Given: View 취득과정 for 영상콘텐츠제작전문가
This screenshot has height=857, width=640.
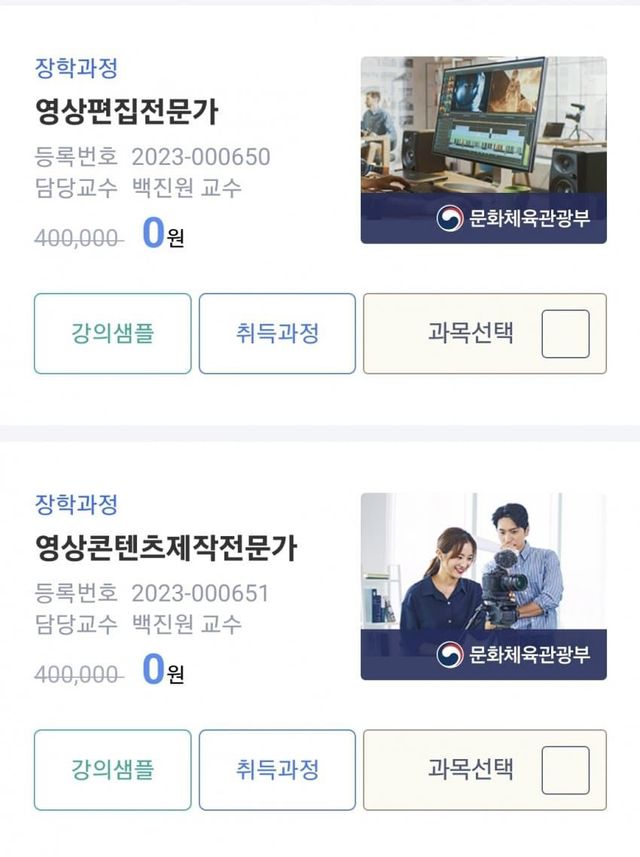Looking at the screenshot, I should click(x=277, y=769).
